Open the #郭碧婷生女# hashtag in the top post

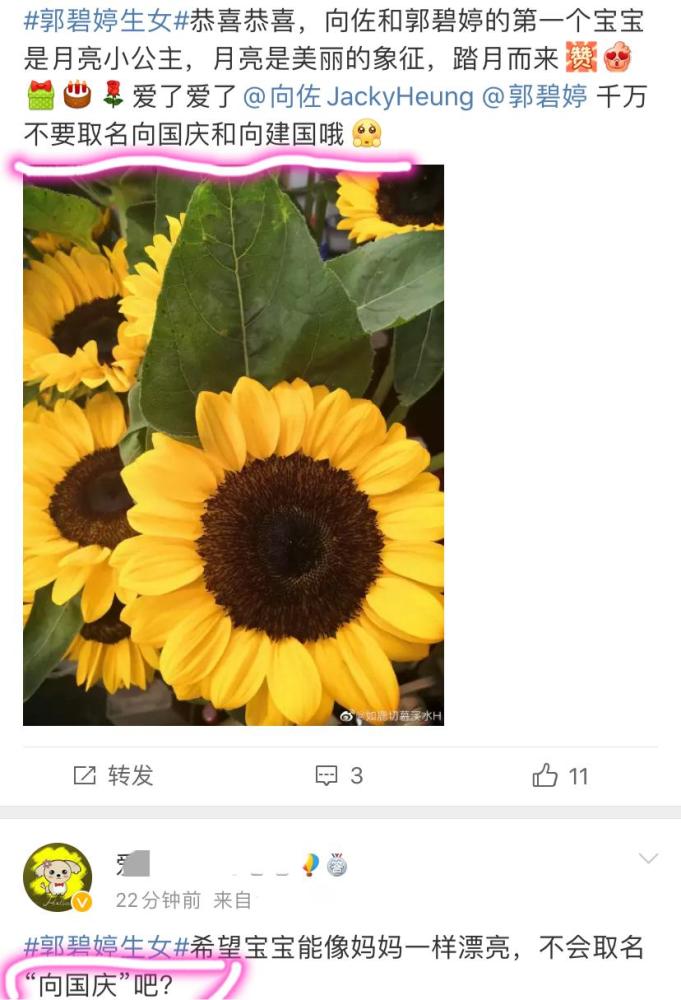[98, 19]
